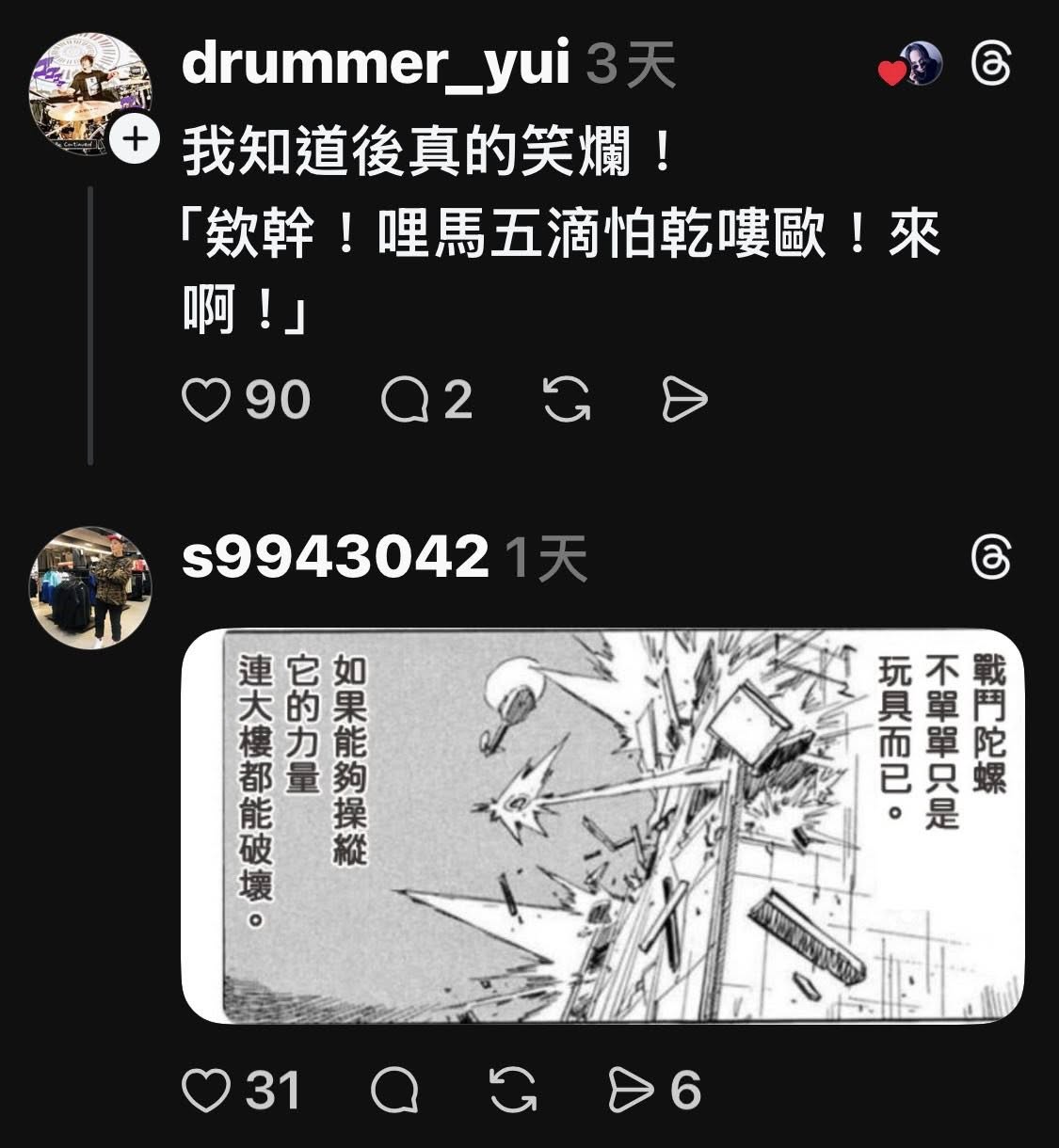Open s9943042's profile from the username
The width and height of the screenshot is (1059, 1148).
pyautogui.click(x=335, y=559)
